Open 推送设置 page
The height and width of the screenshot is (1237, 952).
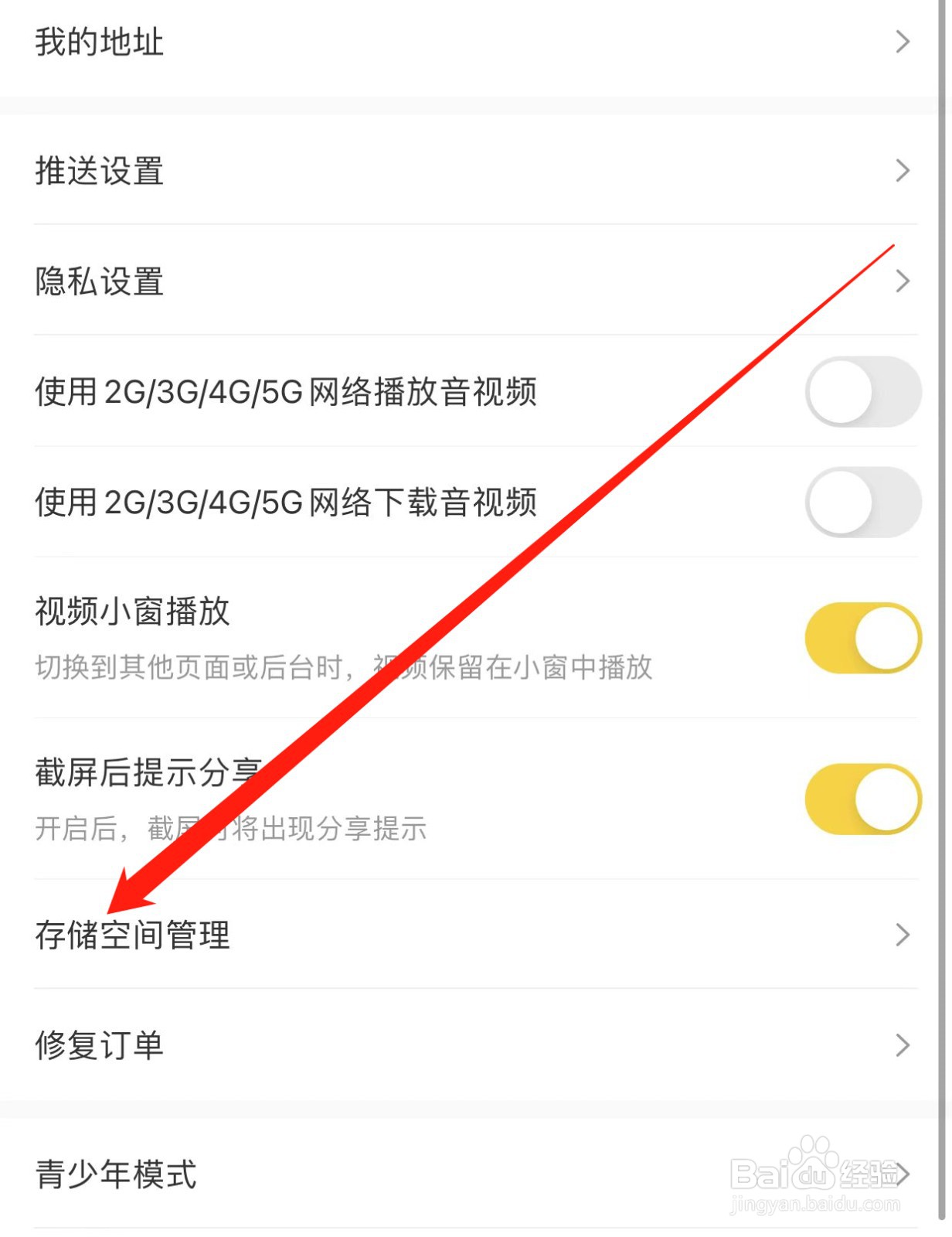click(100, 172)
